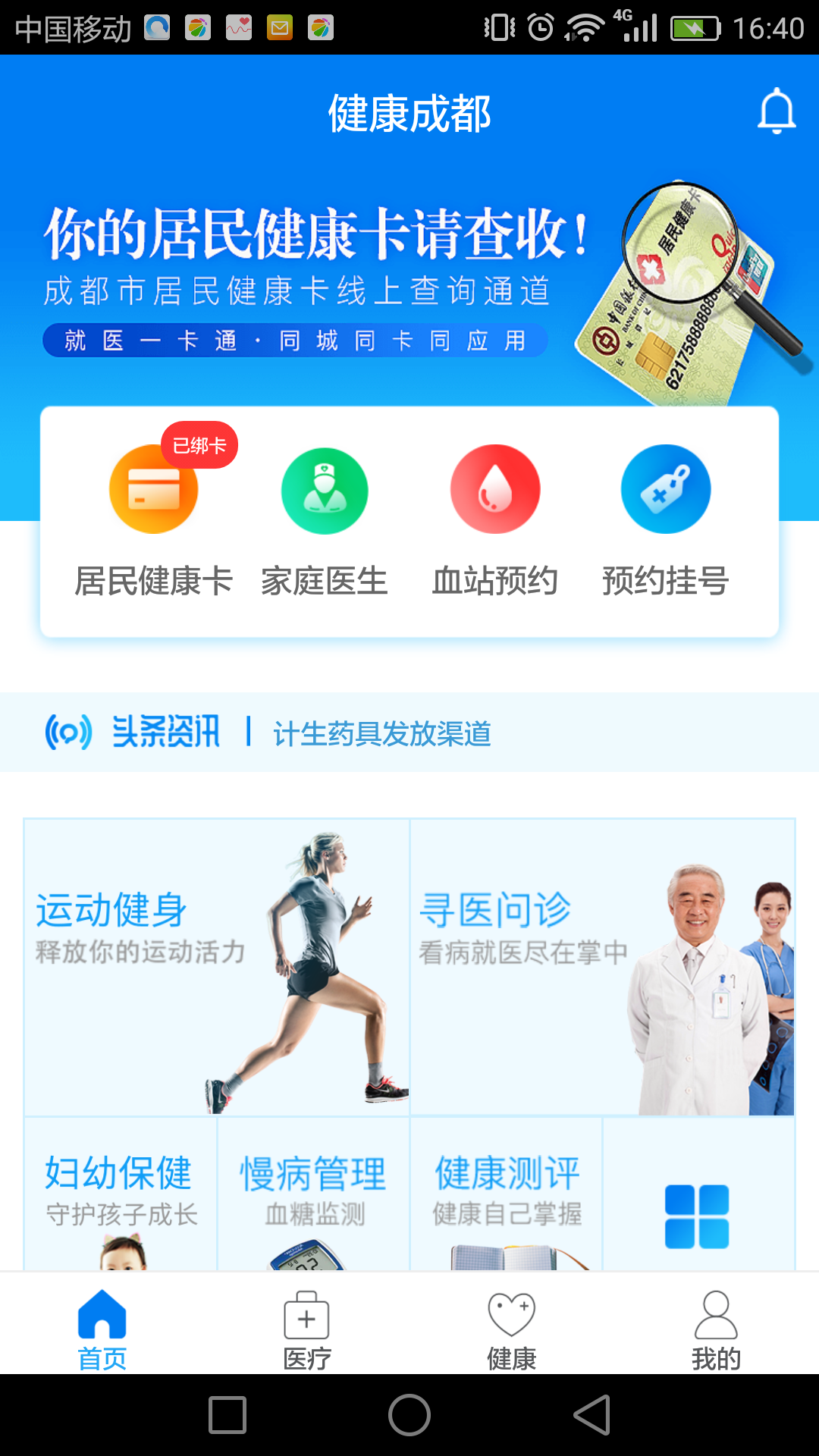Tap the system back button
819x1456 pixels.
[x=592, y=1415]
